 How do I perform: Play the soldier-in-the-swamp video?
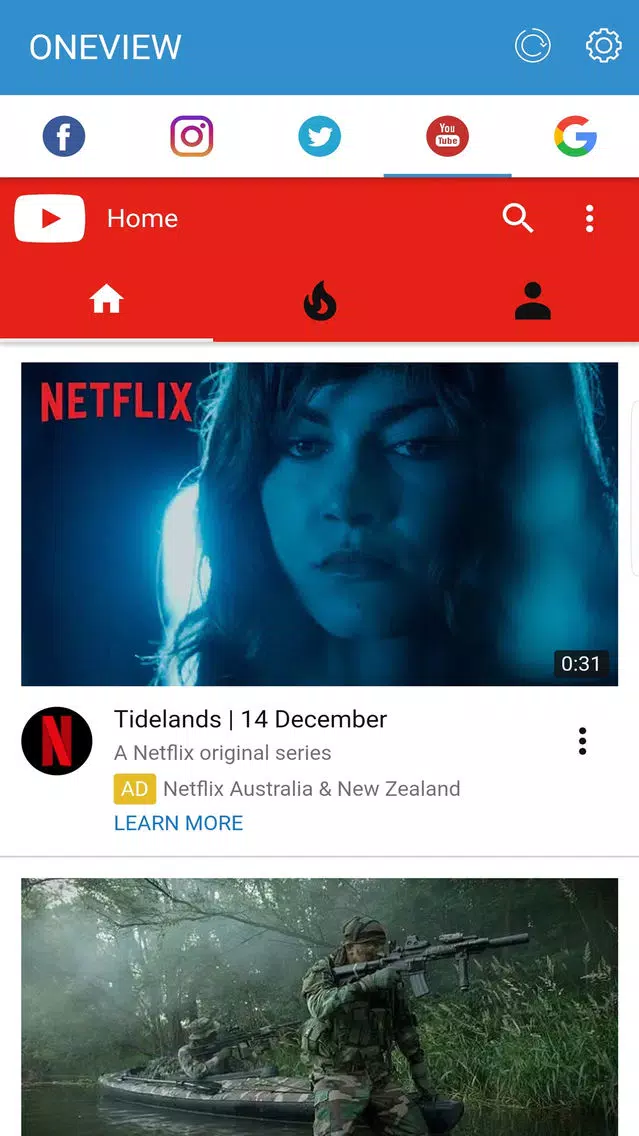(x=319, y=1005)
